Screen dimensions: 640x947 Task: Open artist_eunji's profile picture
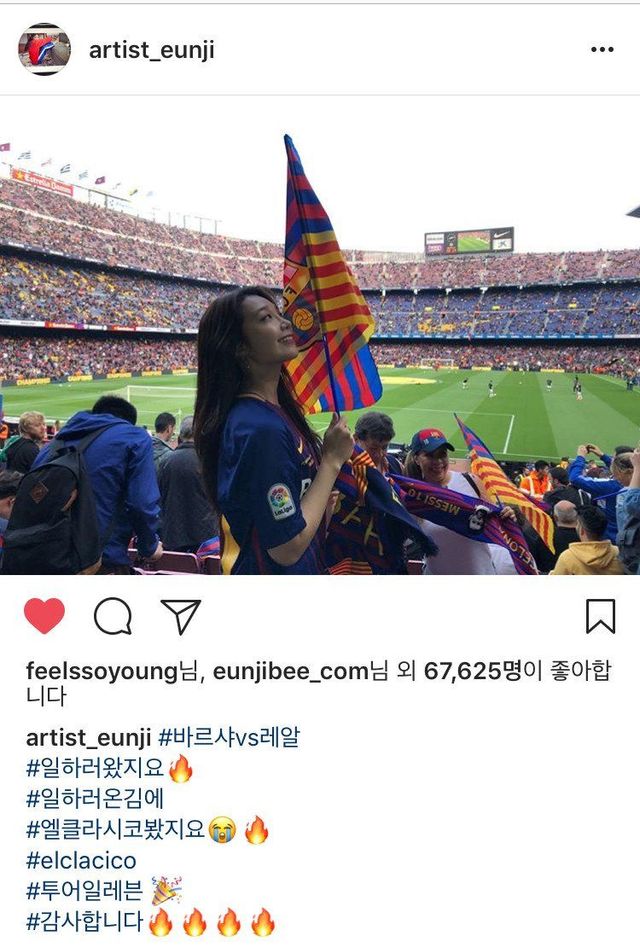pos(44,49)
